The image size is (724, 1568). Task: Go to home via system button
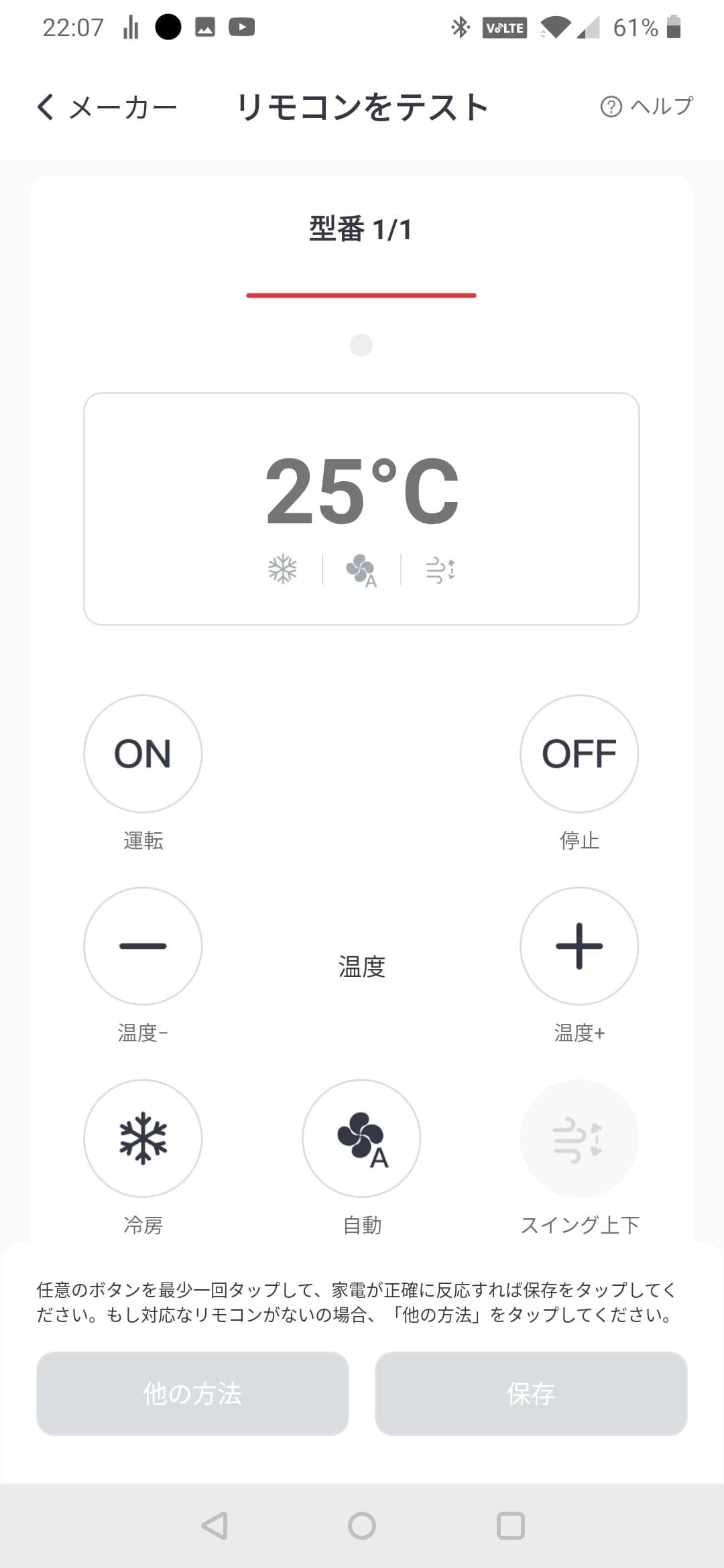pos(362,1526)
